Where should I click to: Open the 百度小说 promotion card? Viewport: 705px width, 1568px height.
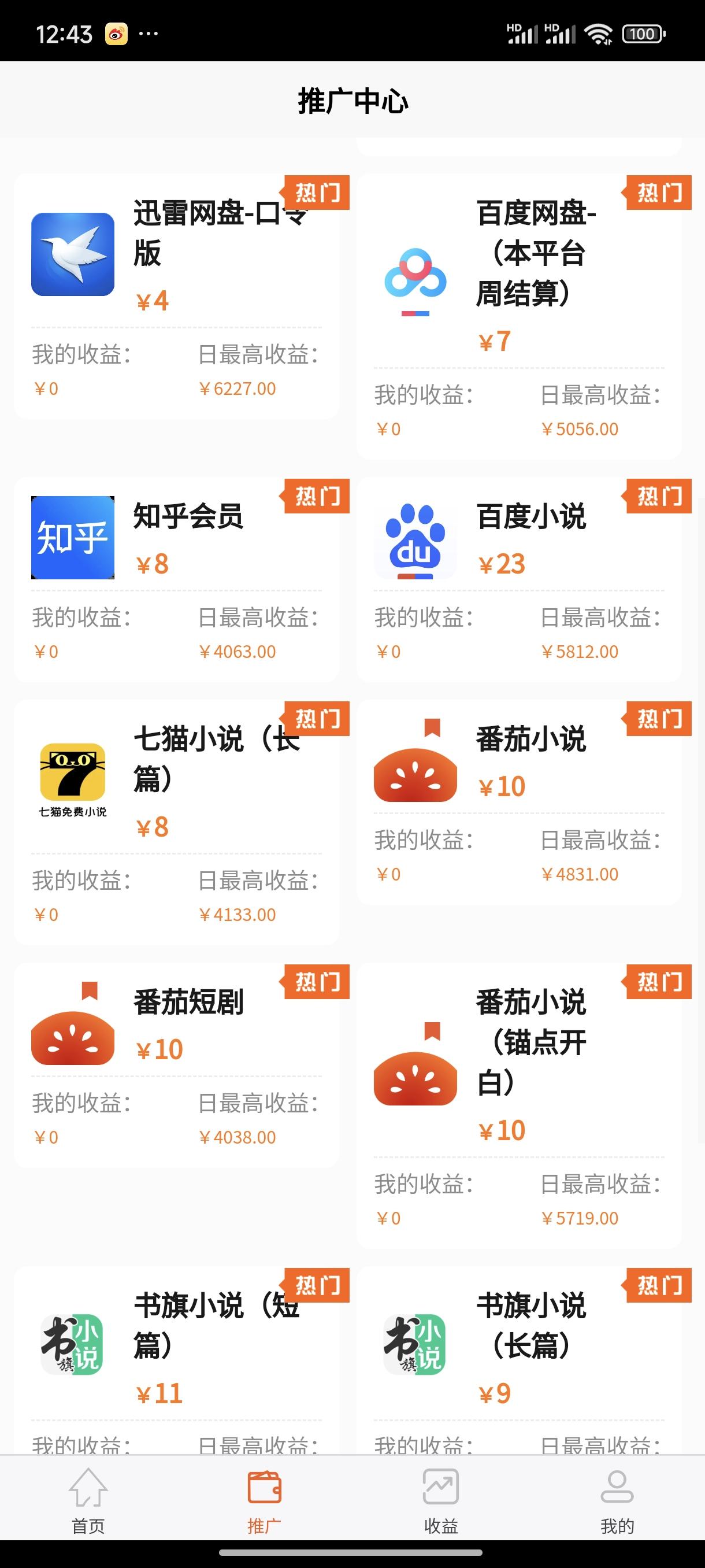[x=518, y=579]
